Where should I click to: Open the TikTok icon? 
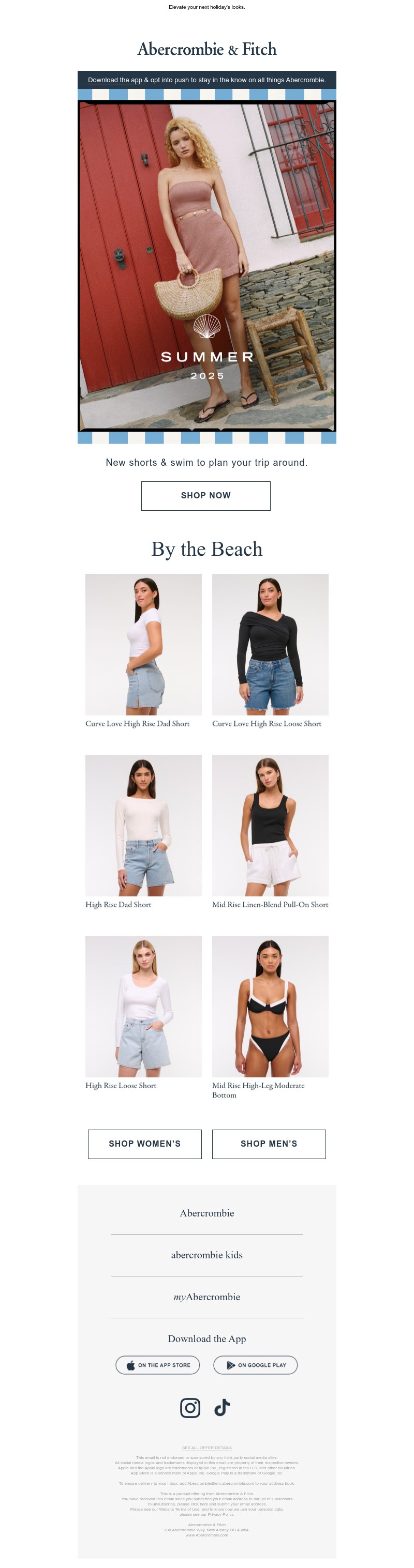(x=223, y=1408)
